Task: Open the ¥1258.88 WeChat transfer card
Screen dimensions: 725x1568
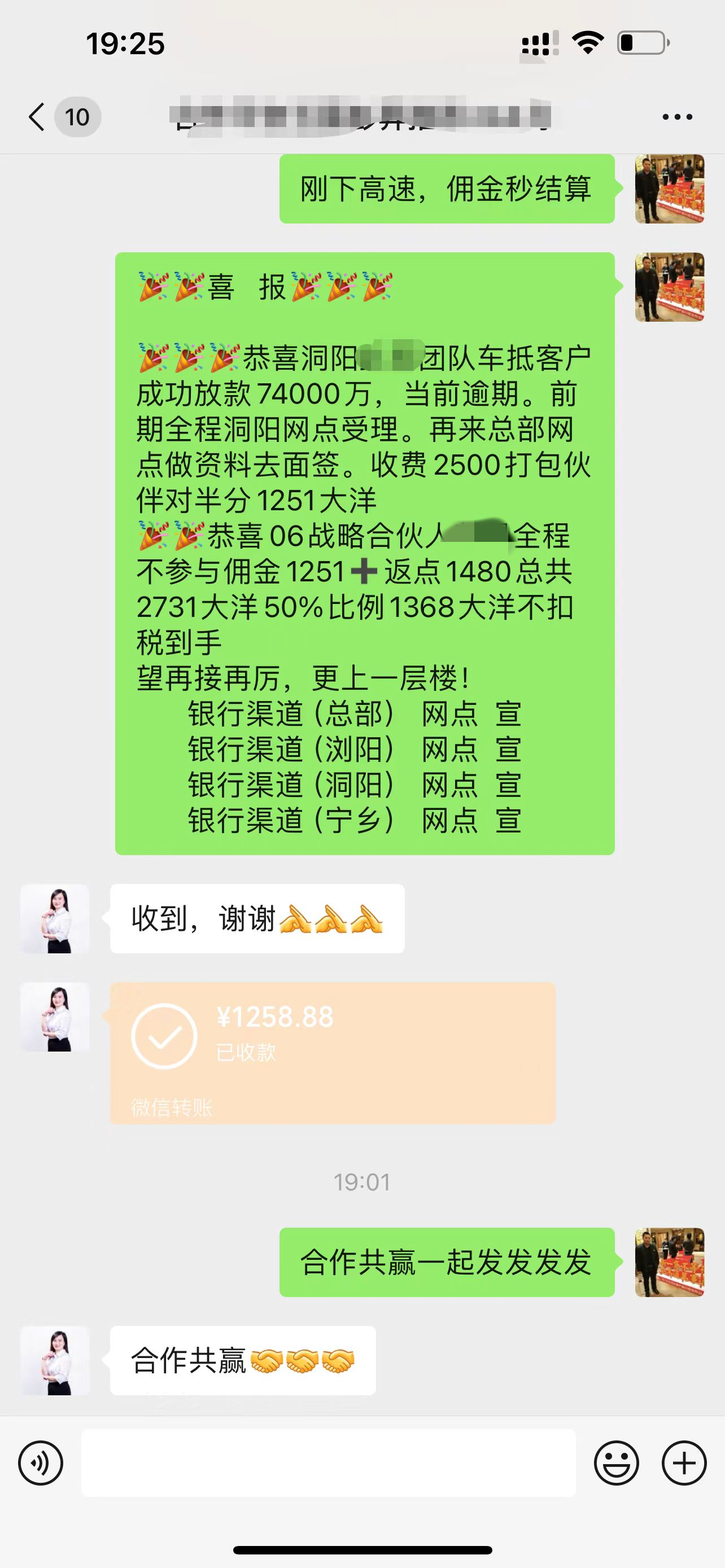Action: (x=333, y=1053)
